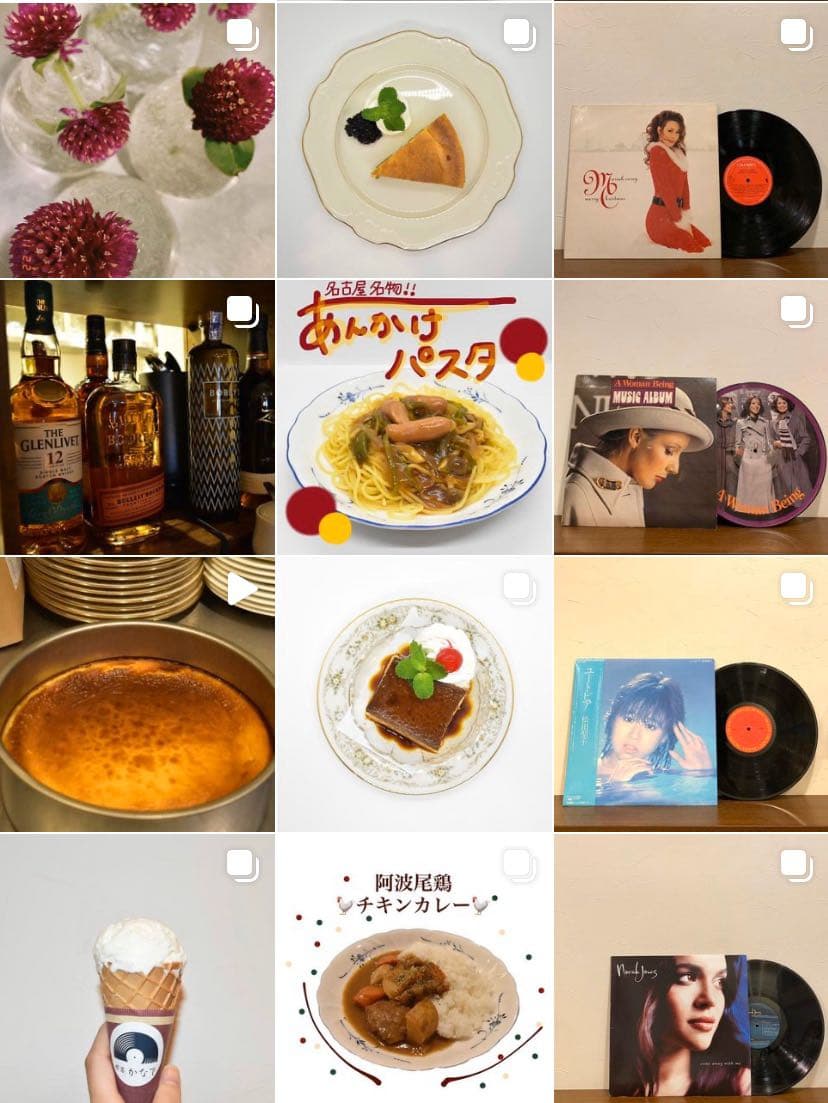Open the red globe amaranth flowers post
This screenshot has height=1103, width=828.
[x=137, y=140]
